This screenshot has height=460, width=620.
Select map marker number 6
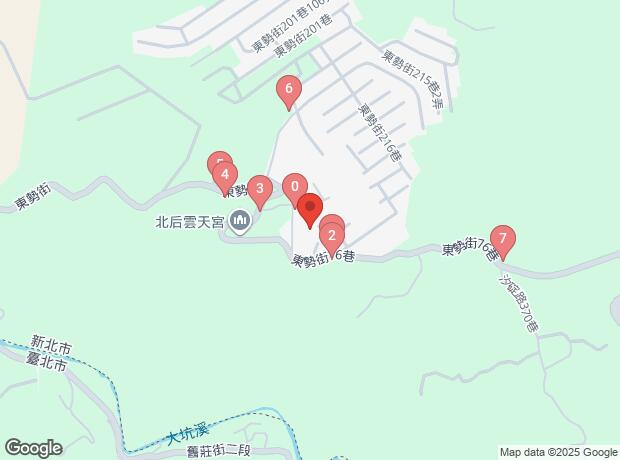point(288,90)
